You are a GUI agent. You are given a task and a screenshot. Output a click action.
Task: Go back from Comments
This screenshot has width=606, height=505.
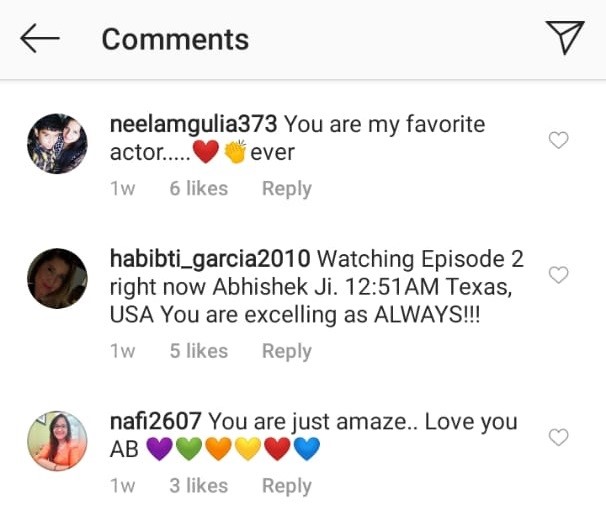tap(39, 39)
